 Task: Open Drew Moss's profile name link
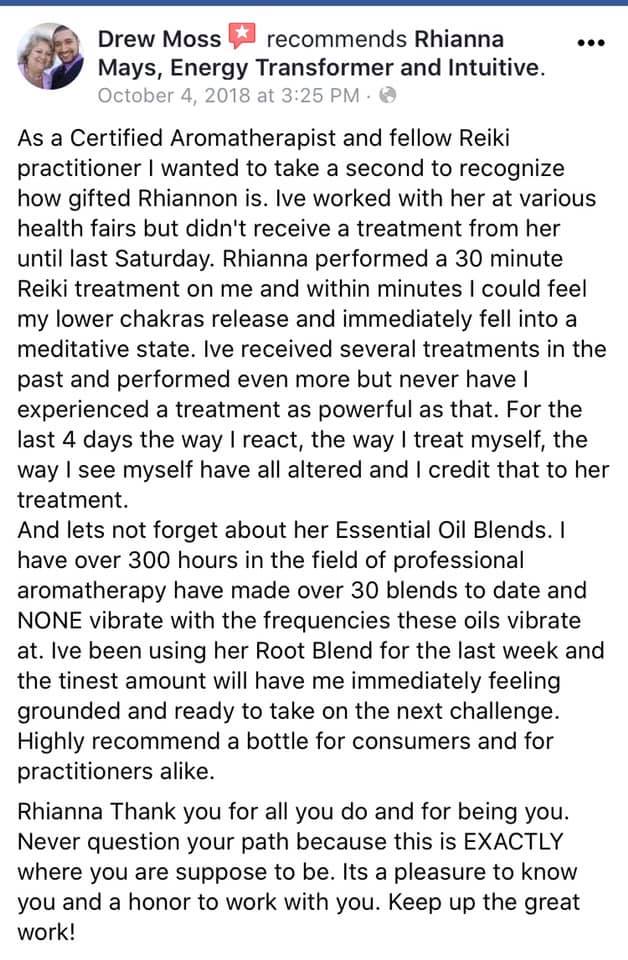160,39
